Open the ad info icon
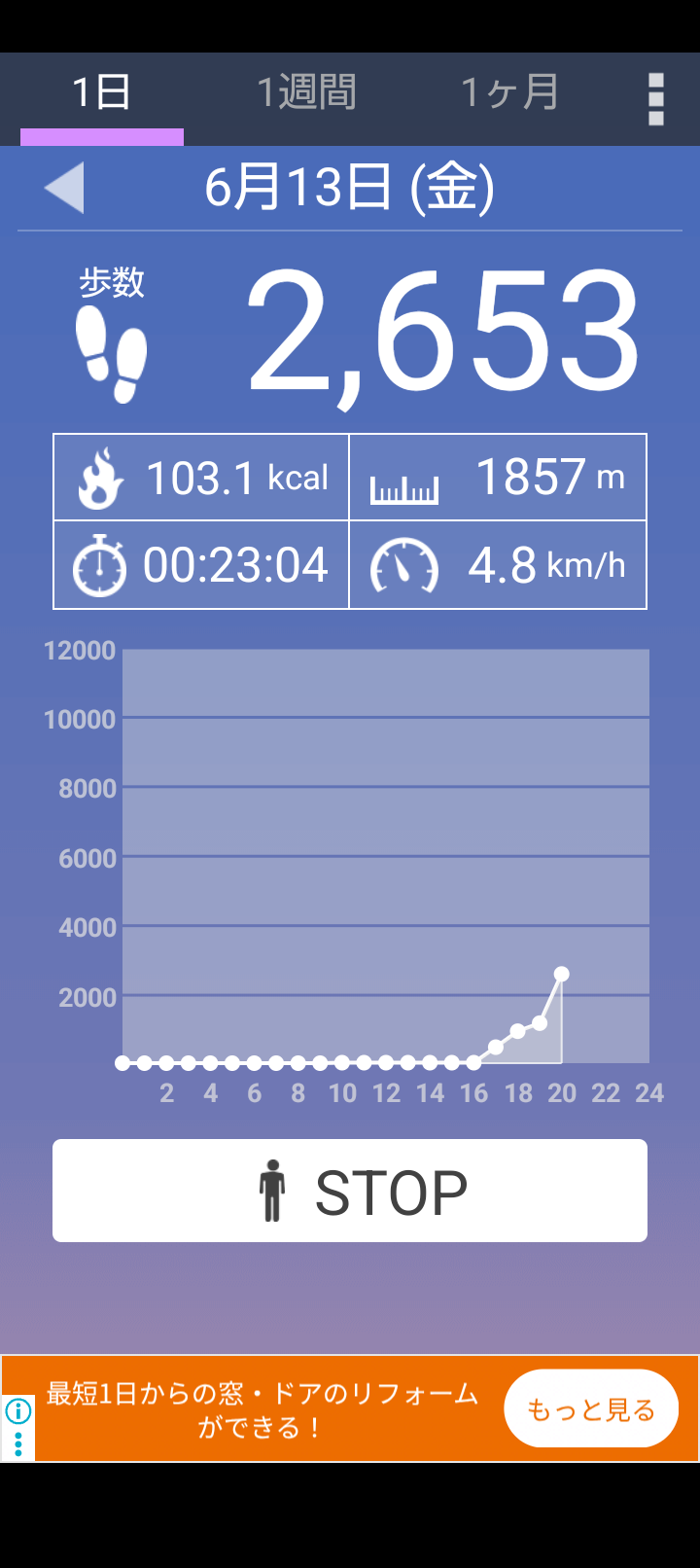The image size is (700, 1568). pos(18,1410)
